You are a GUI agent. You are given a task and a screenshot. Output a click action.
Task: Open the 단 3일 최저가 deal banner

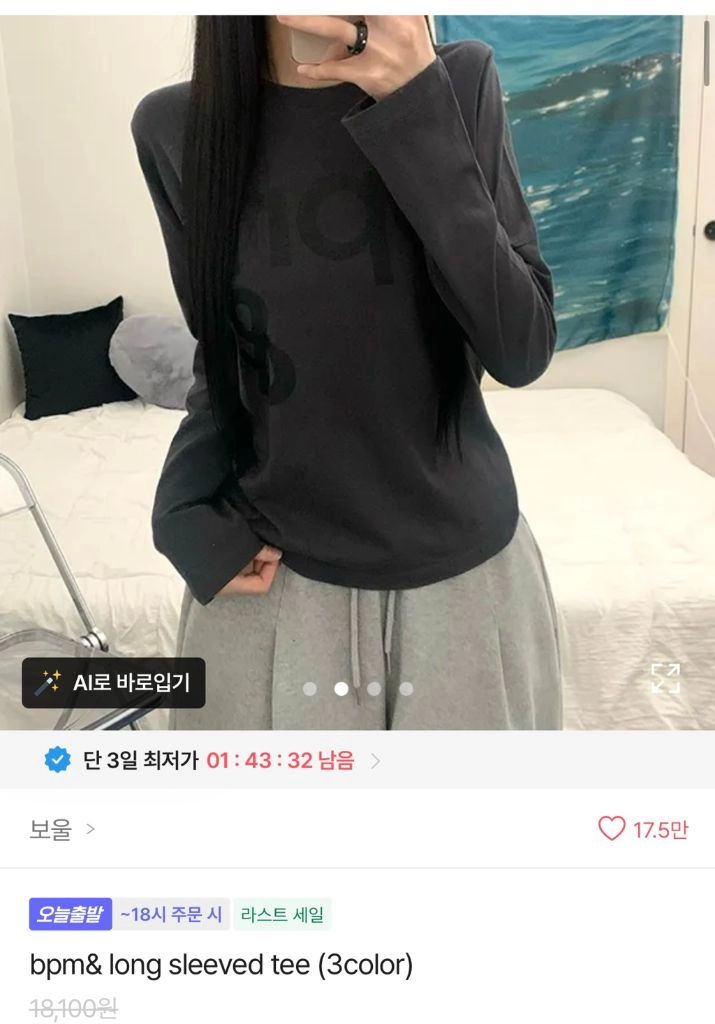tap(357, 760)
